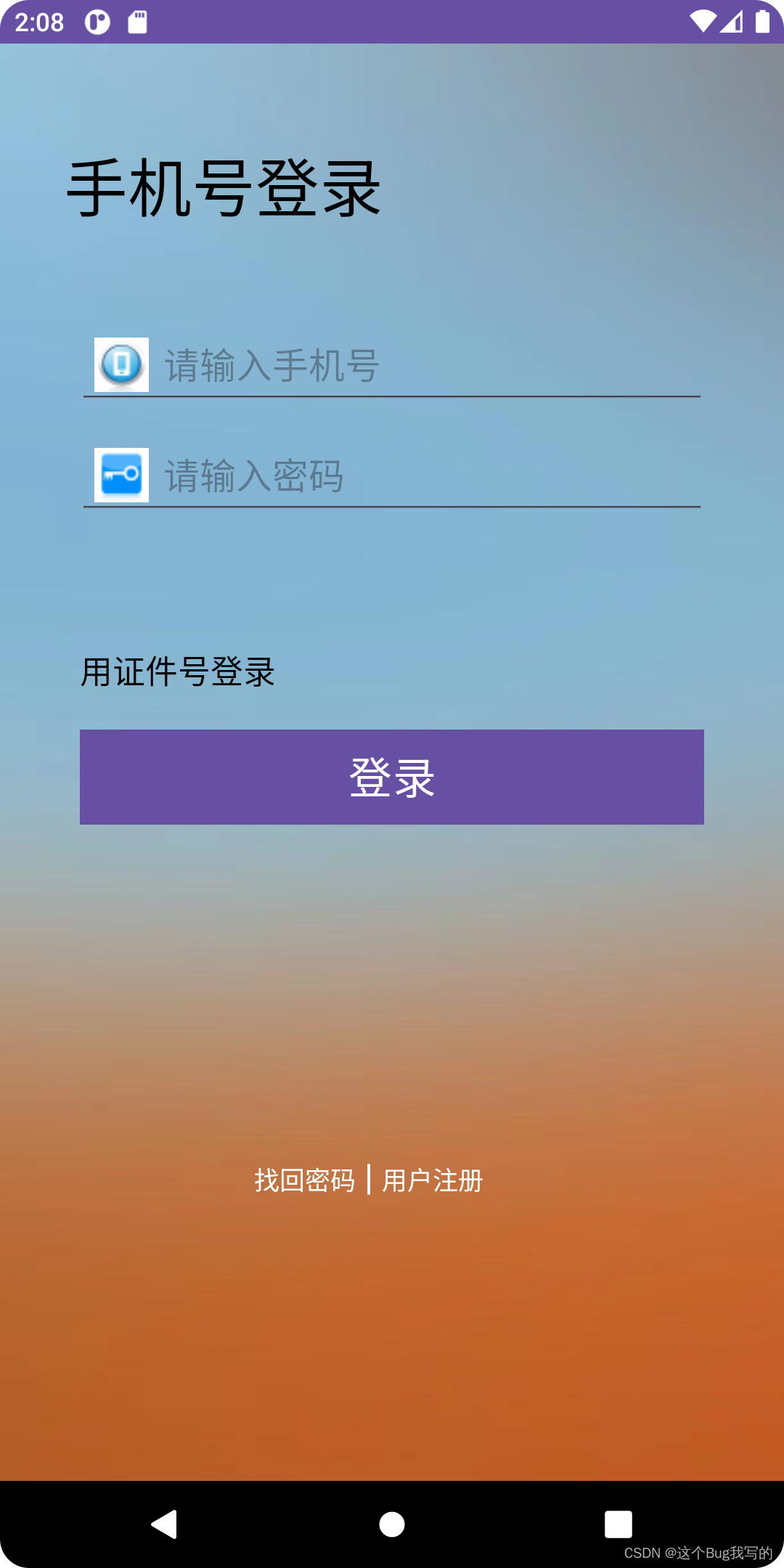This screenshot has width=784, height=1568.
Task: Open 找回密码 to recover password
Action: [305, 1180]
